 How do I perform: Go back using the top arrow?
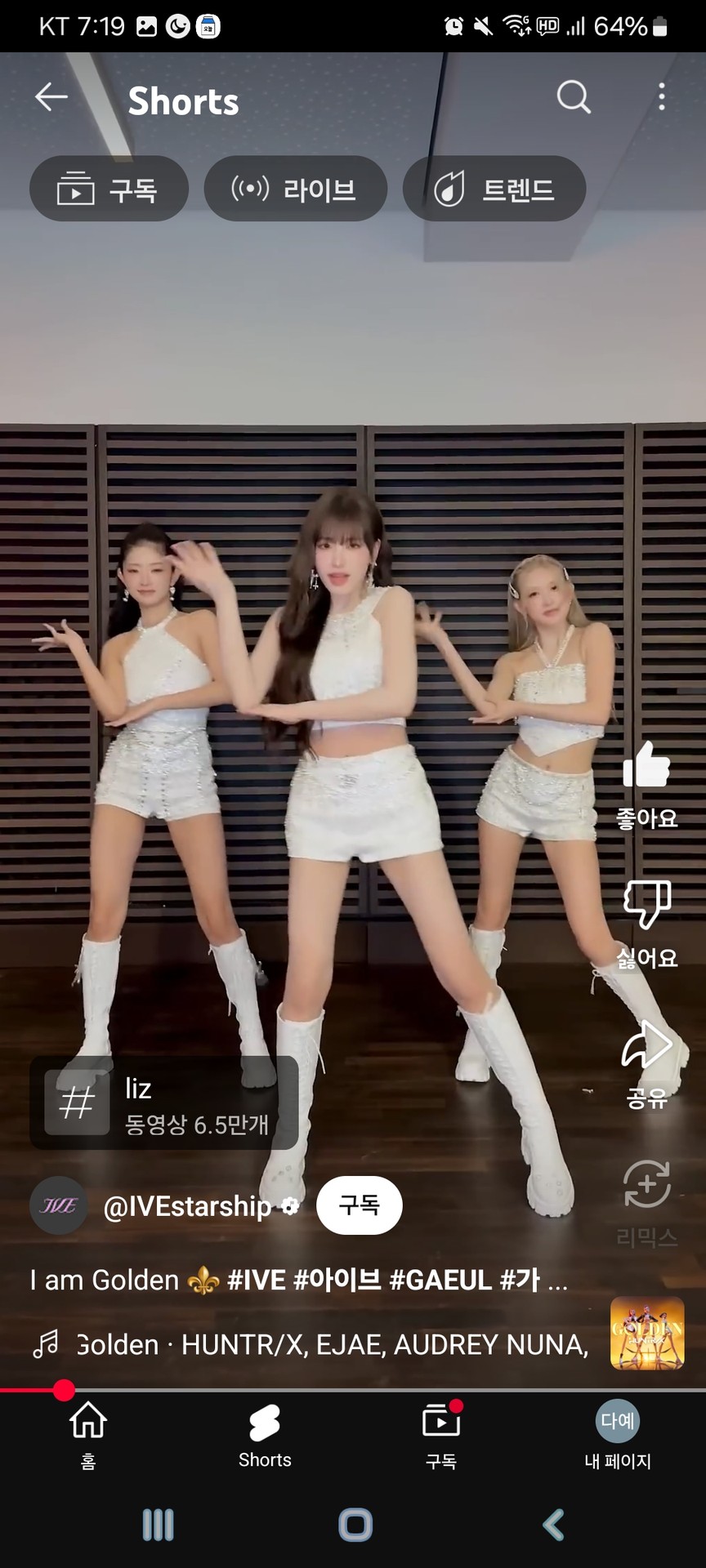pos(51,97)
